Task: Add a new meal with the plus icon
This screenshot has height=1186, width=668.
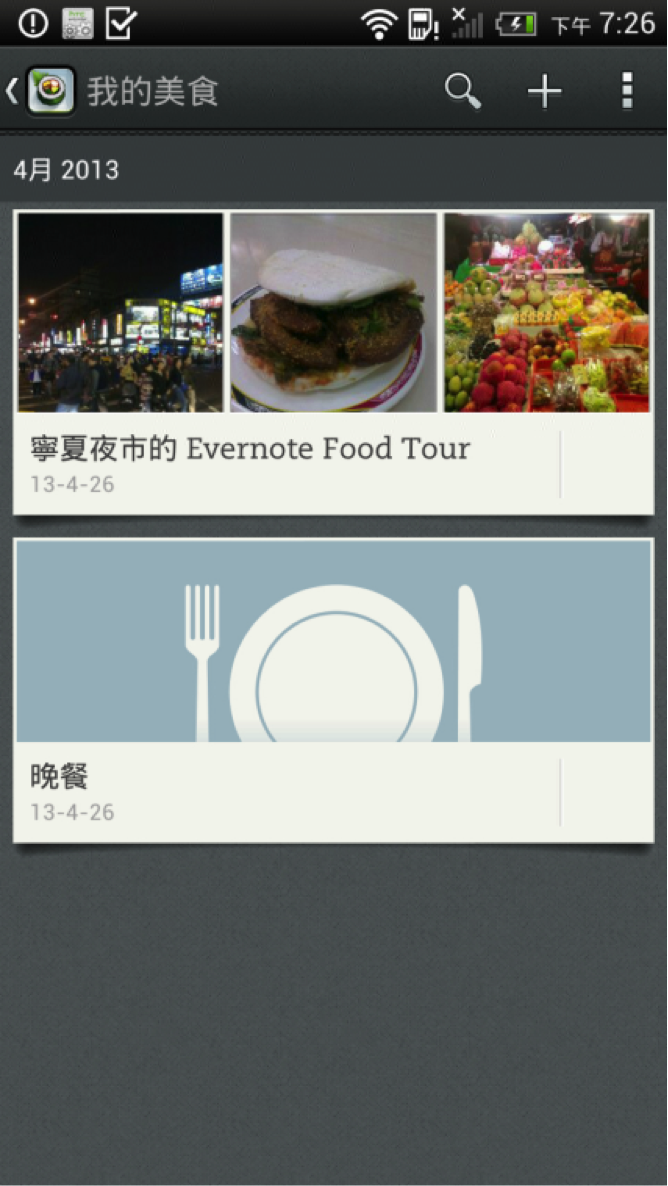Action: pyautogui.click(x=544, y=92)
